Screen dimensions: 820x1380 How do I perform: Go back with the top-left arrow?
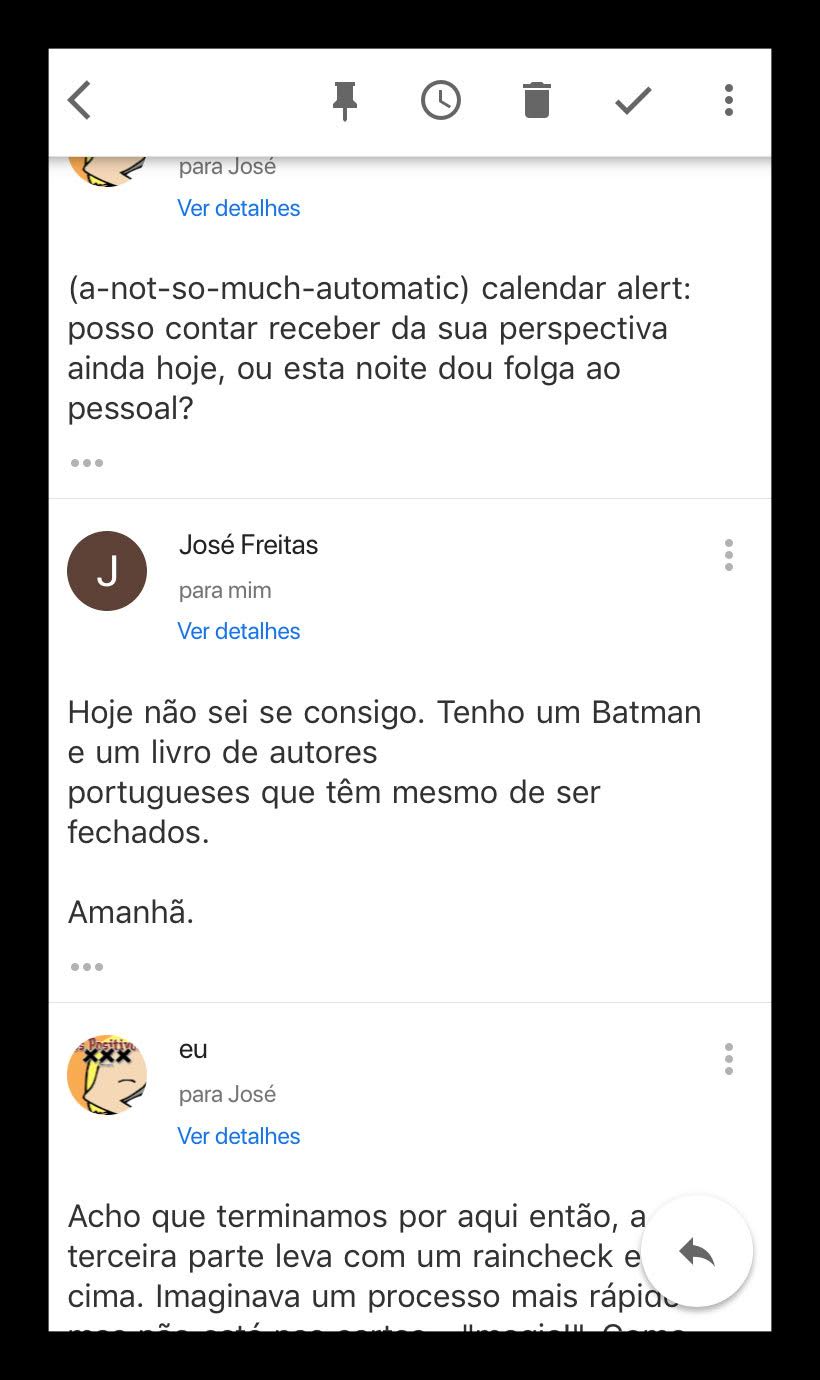tap(80, 100)
